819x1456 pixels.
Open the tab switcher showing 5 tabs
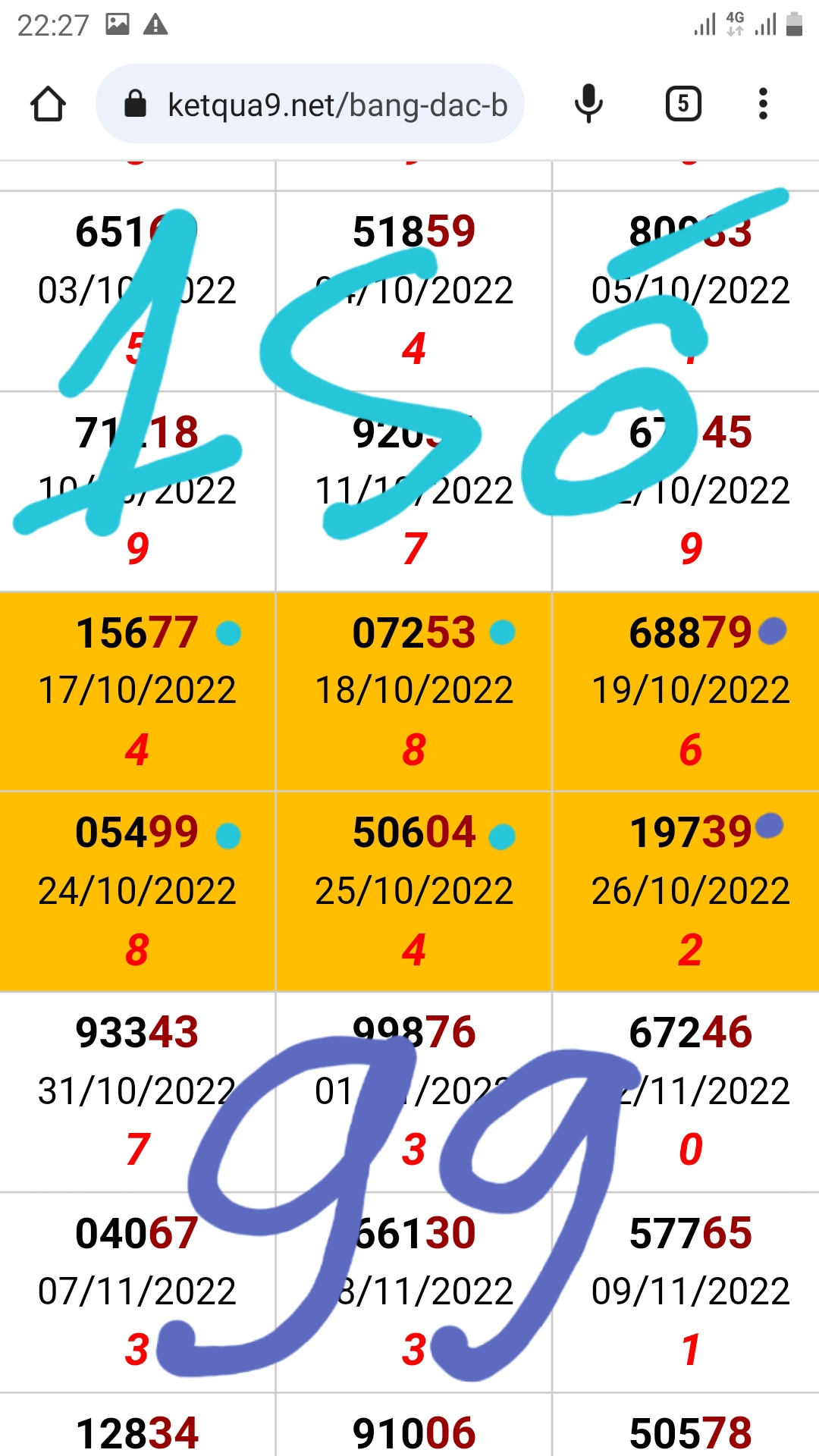tap(683, 104)
